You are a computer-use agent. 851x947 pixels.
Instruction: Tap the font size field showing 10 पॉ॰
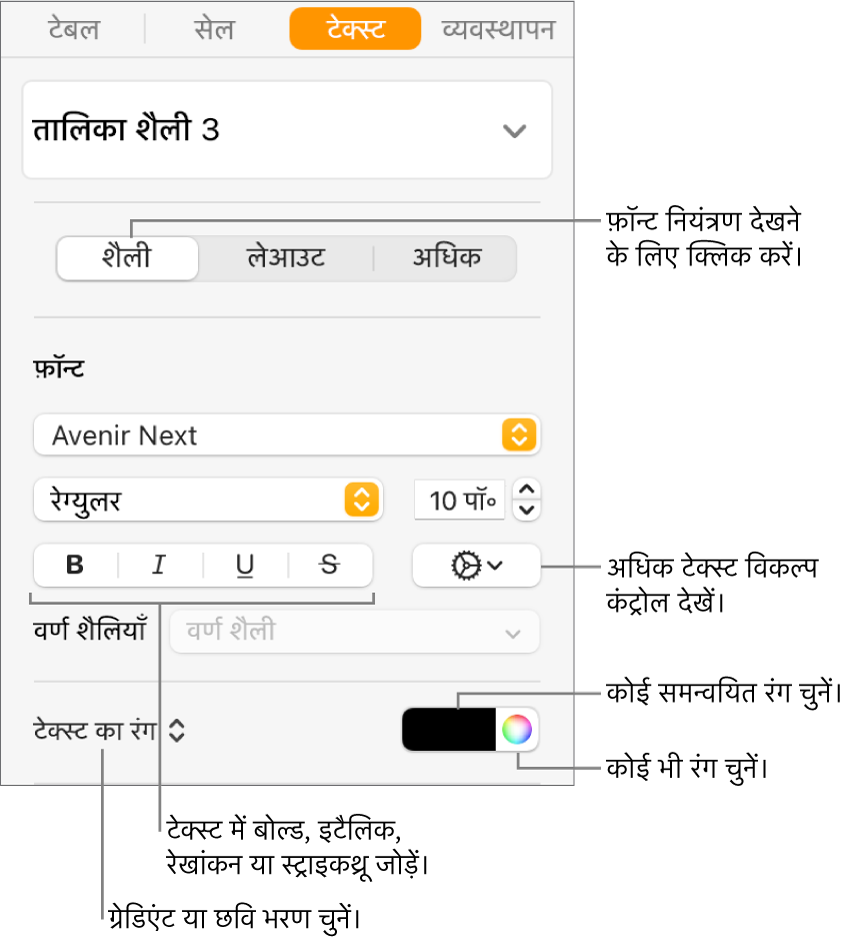[459, 499]
